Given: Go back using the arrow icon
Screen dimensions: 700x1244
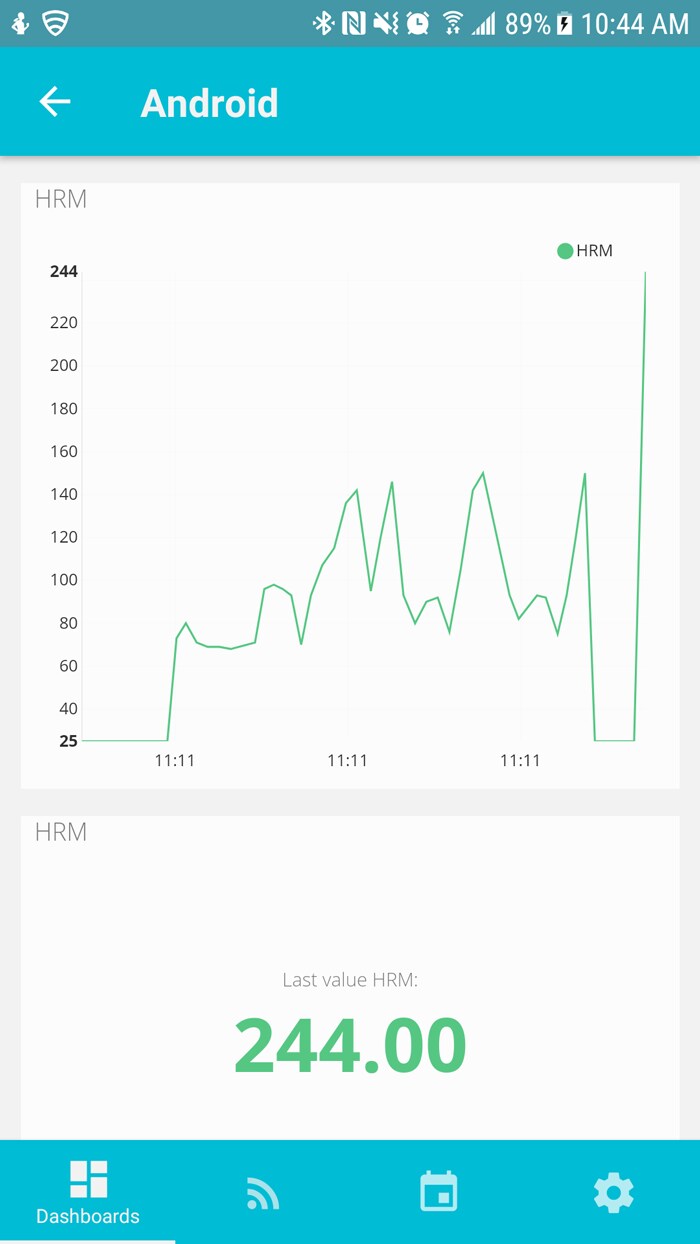Looking at the screenshot, I should (55, 102).
